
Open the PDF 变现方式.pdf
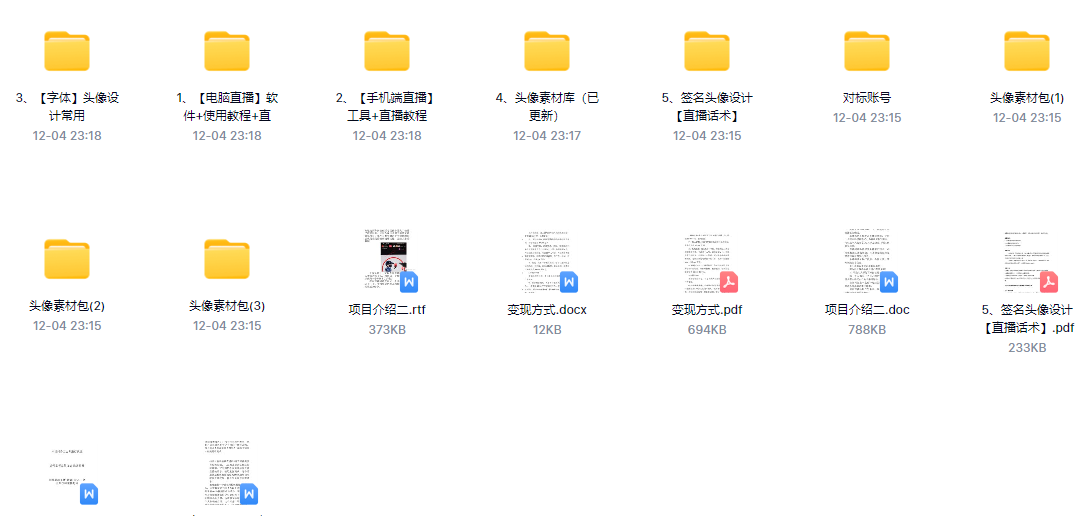pyautogui.click(x=707, y=262)
